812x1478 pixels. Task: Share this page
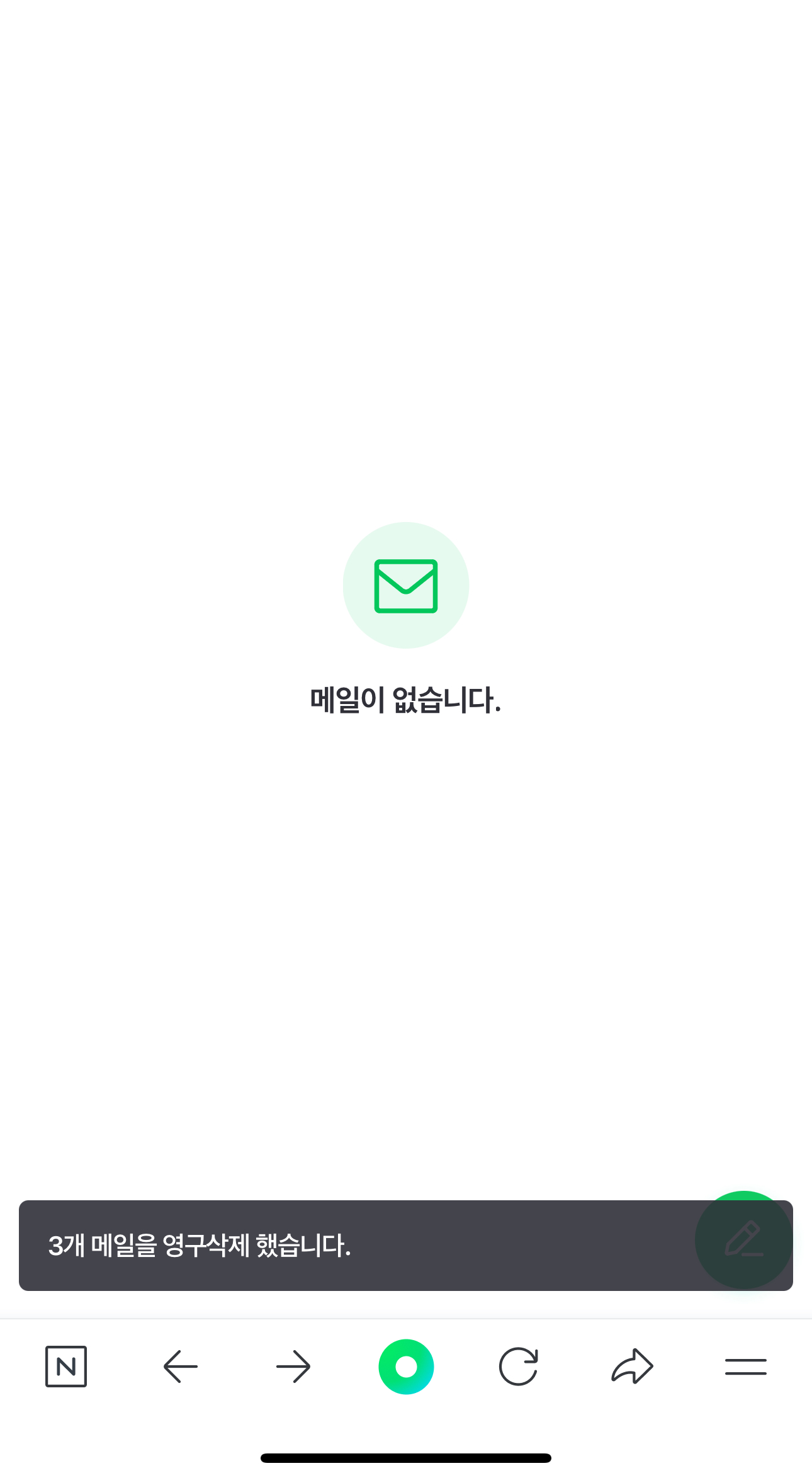tap(632, 1367)
